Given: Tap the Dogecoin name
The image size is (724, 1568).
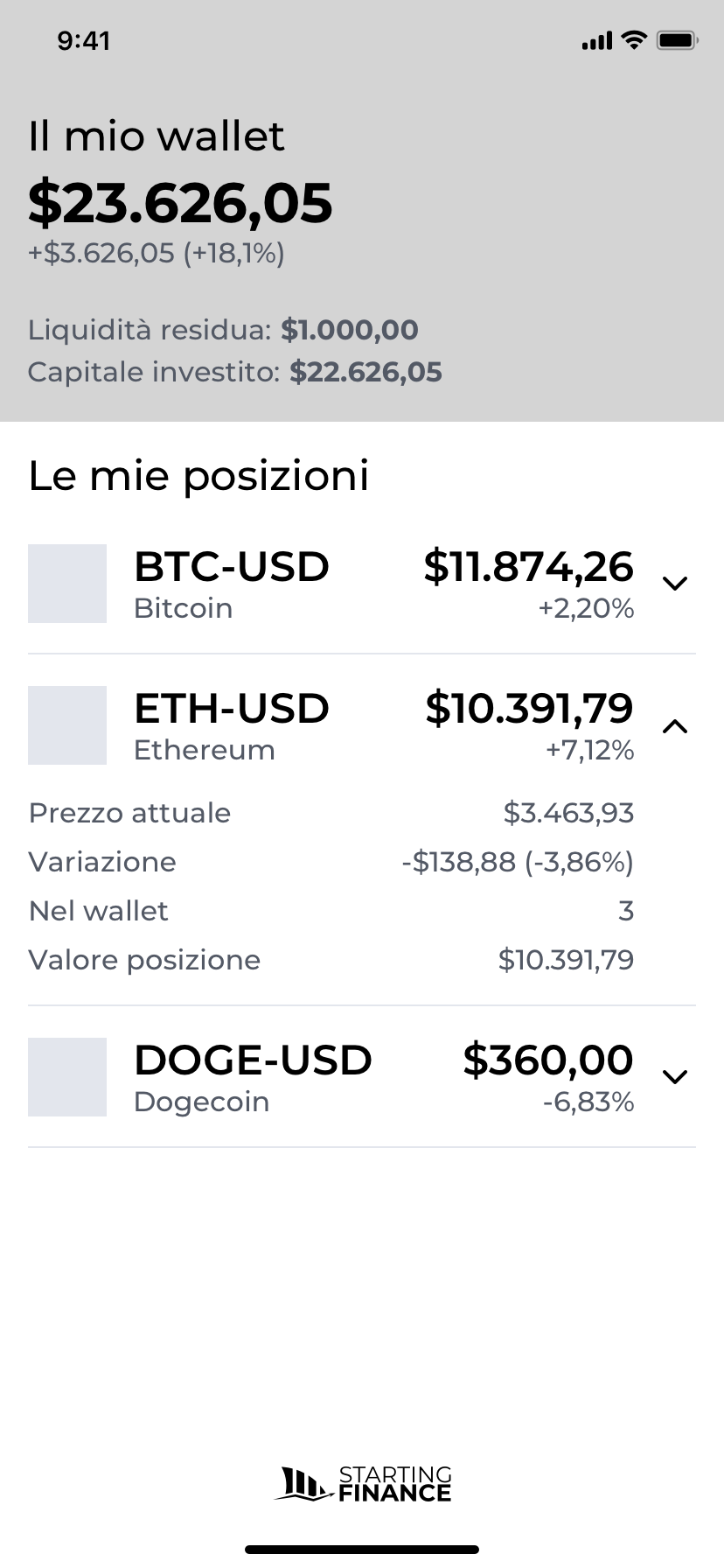Looking at the screenshot, I should pos(200,1102).
